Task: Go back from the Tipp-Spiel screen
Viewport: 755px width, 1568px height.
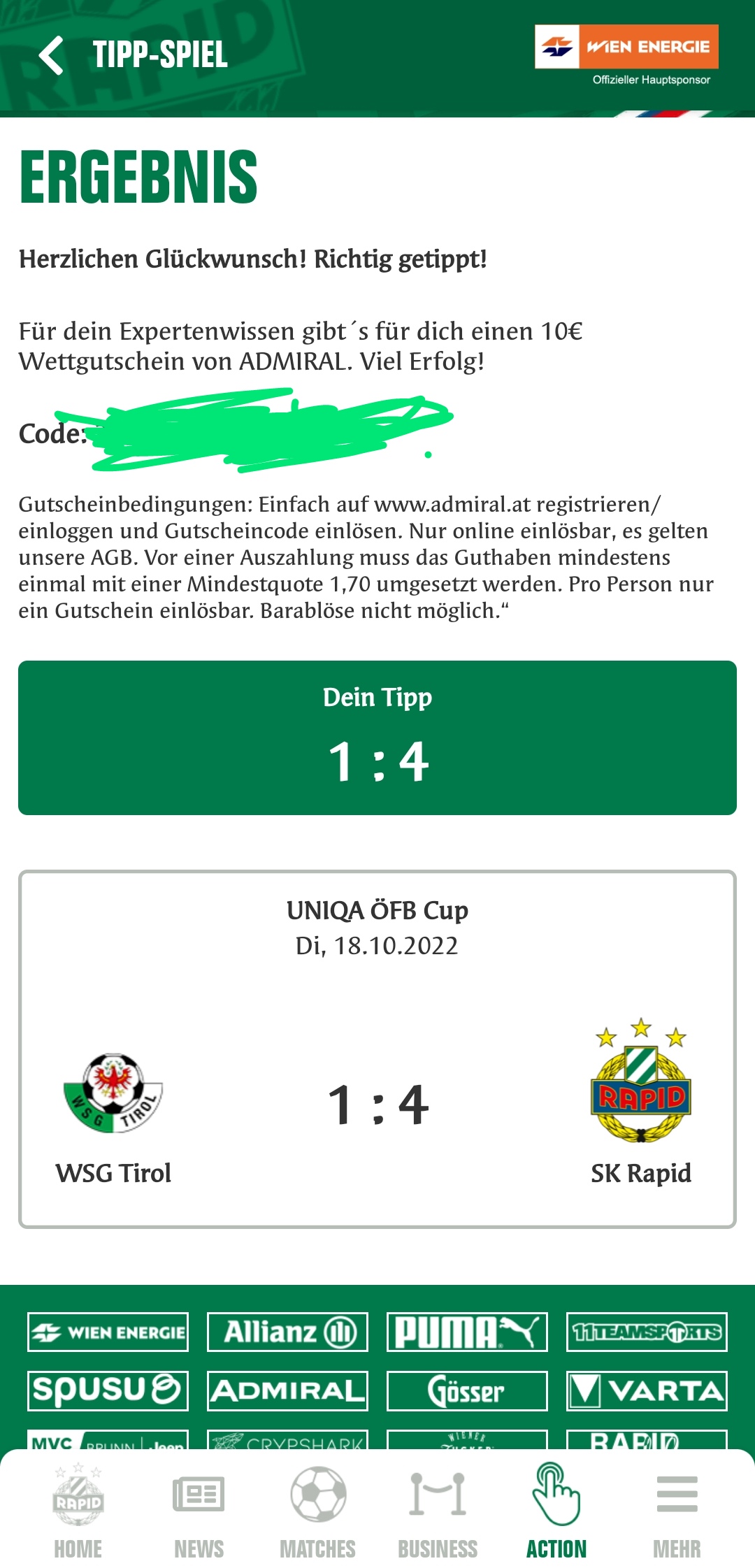Action: pyautogui.click(x=51, y=55)
